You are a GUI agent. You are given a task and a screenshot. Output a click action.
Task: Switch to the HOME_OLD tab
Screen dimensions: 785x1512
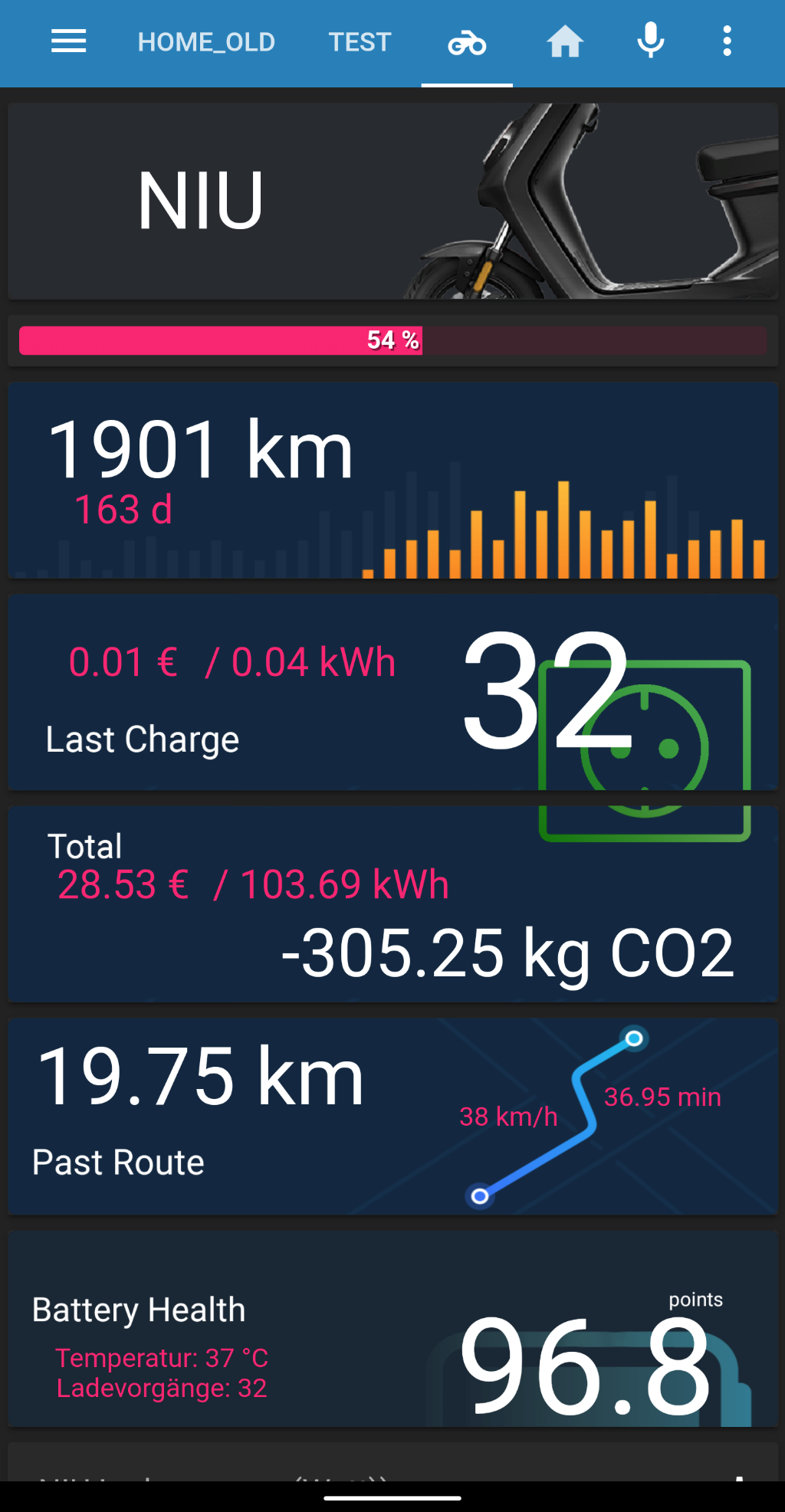click(x=206, y=42)
